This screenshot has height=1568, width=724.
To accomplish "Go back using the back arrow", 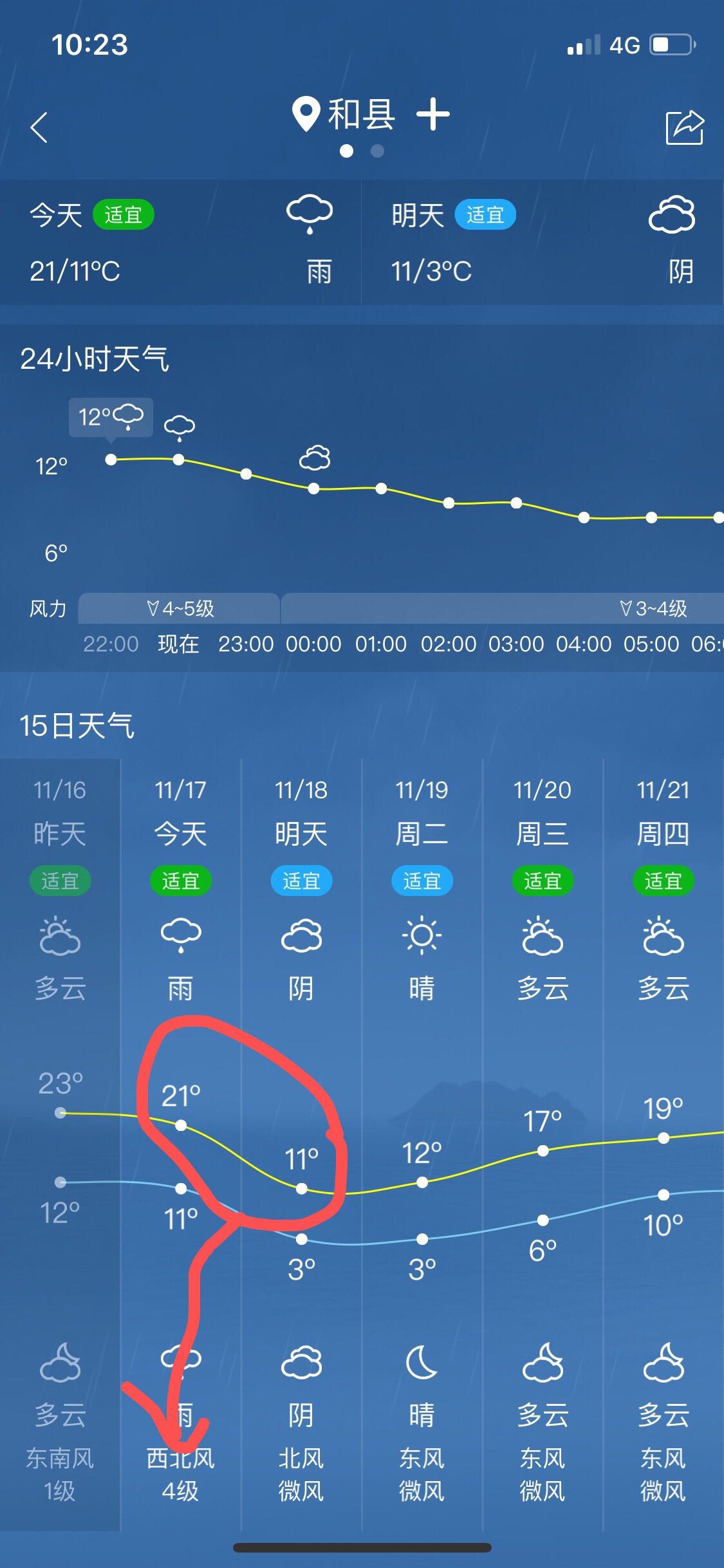I will (39, 127).
